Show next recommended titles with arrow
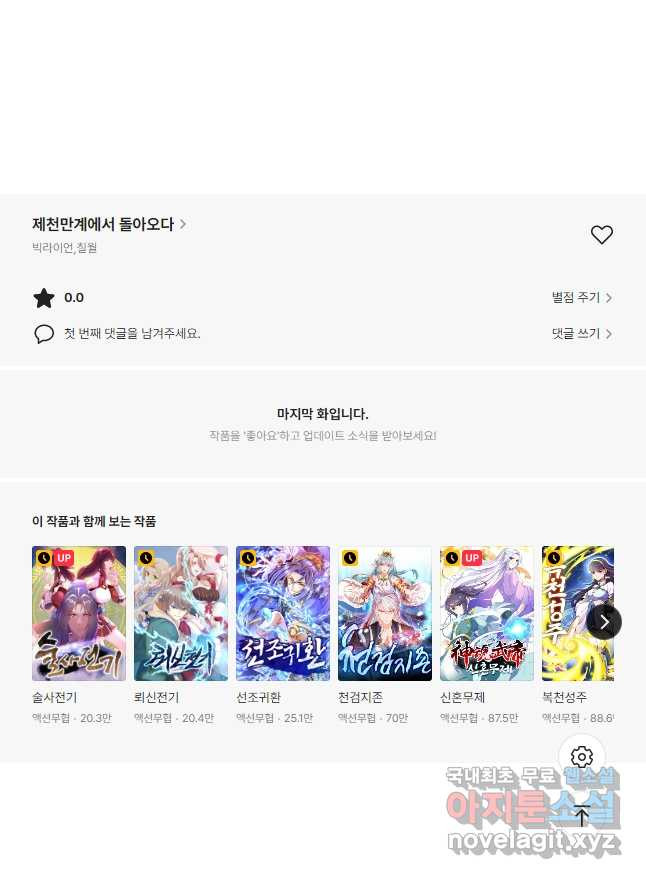This screenshot has width=646, height=879. coord(604,622)
